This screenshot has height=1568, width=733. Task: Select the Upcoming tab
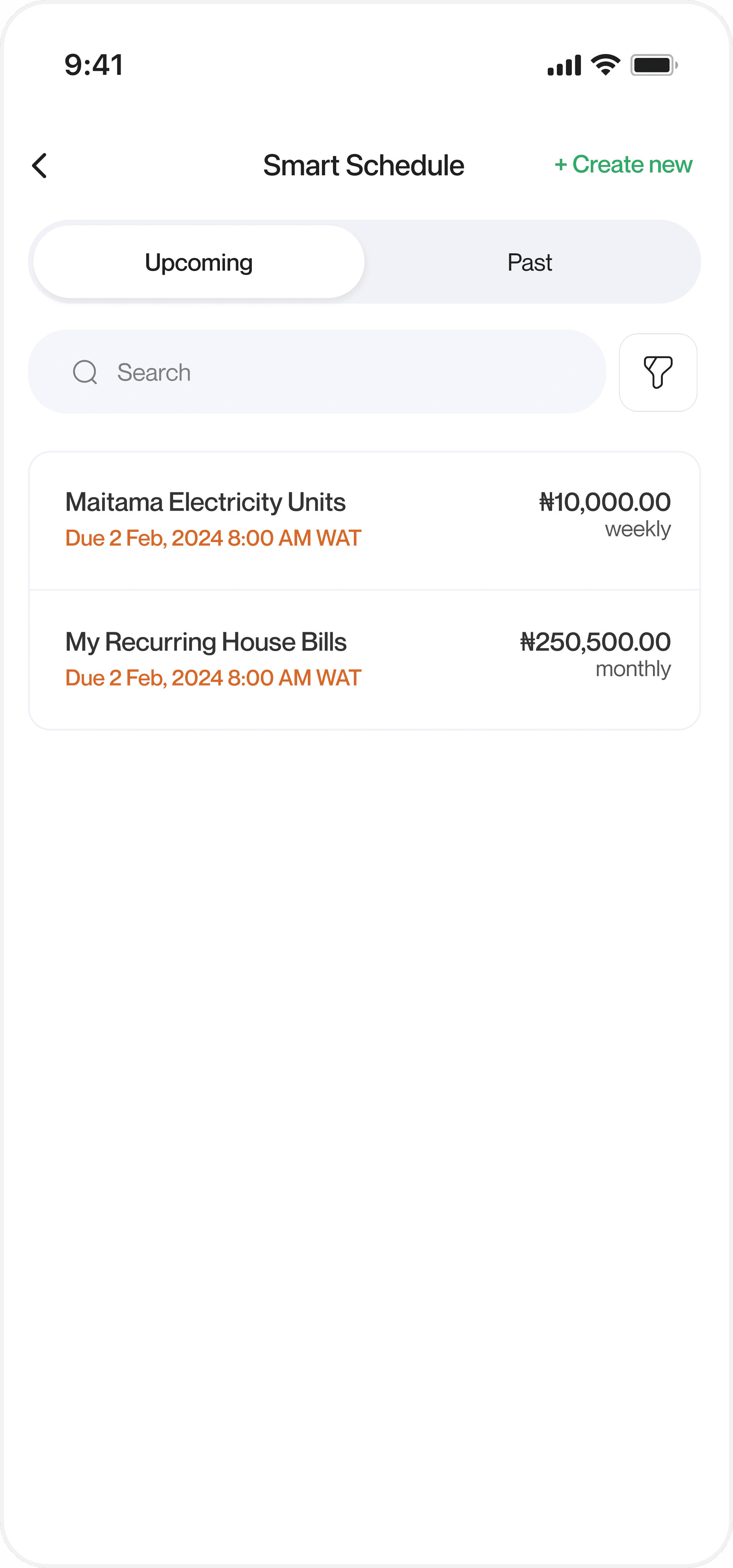click(x=199, y=262)
